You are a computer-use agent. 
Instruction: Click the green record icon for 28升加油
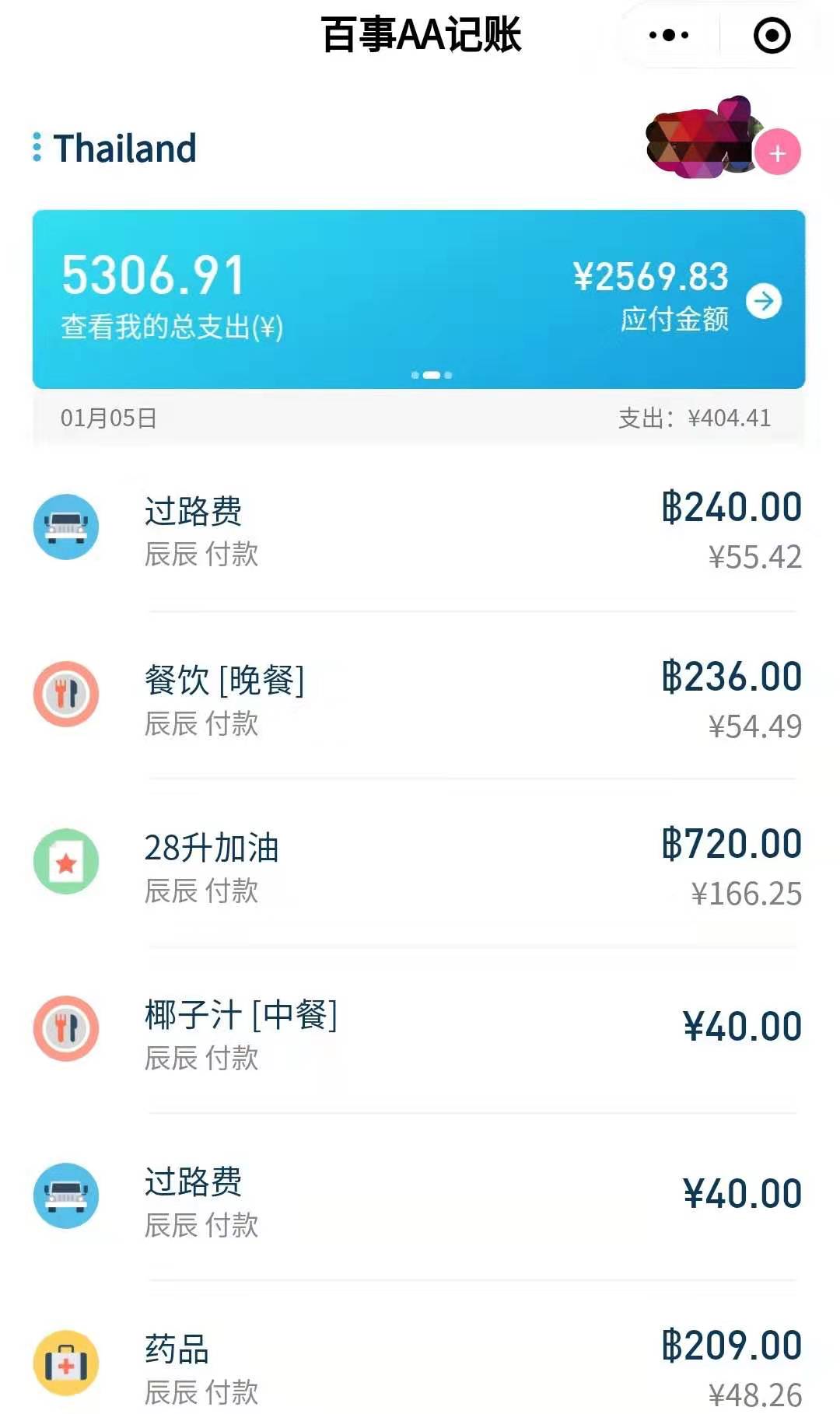pos(67,862)
